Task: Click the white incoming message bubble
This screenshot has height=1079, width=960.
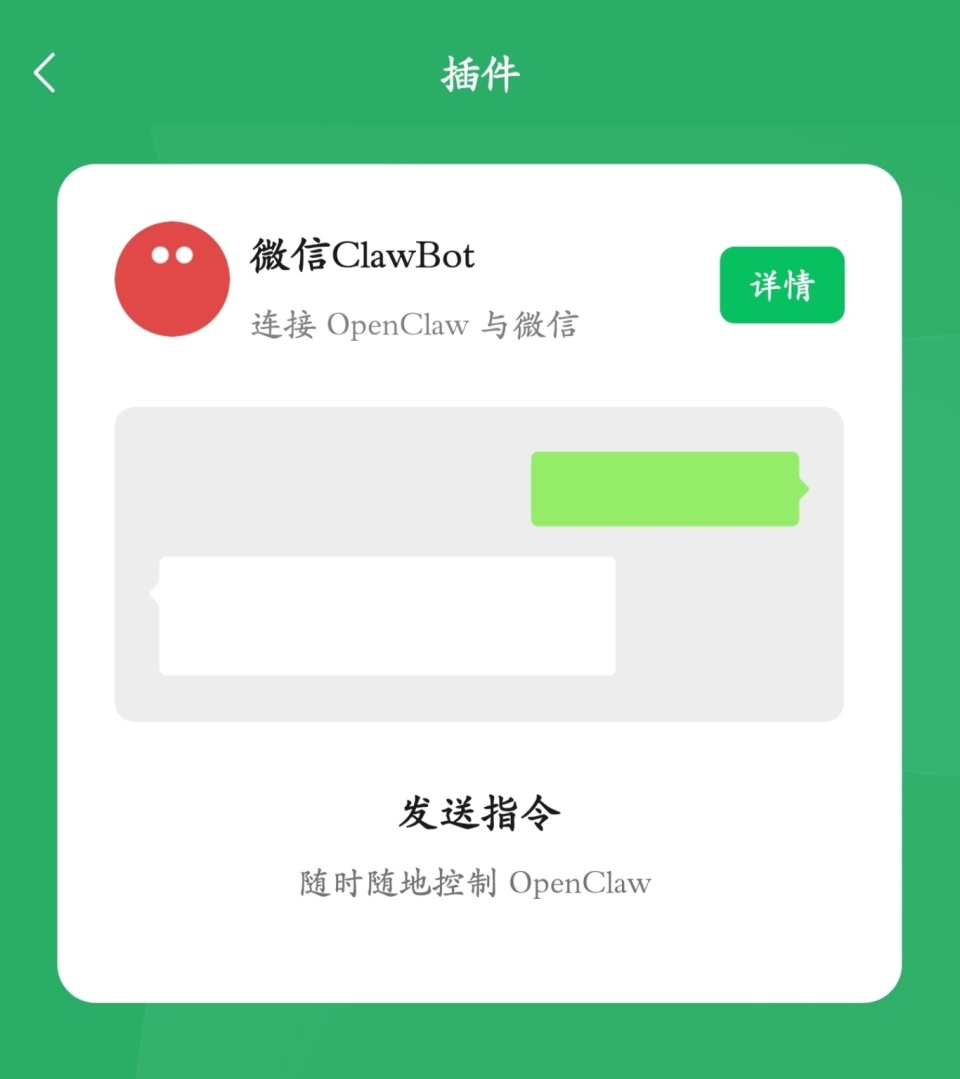Action: [386, 611]
